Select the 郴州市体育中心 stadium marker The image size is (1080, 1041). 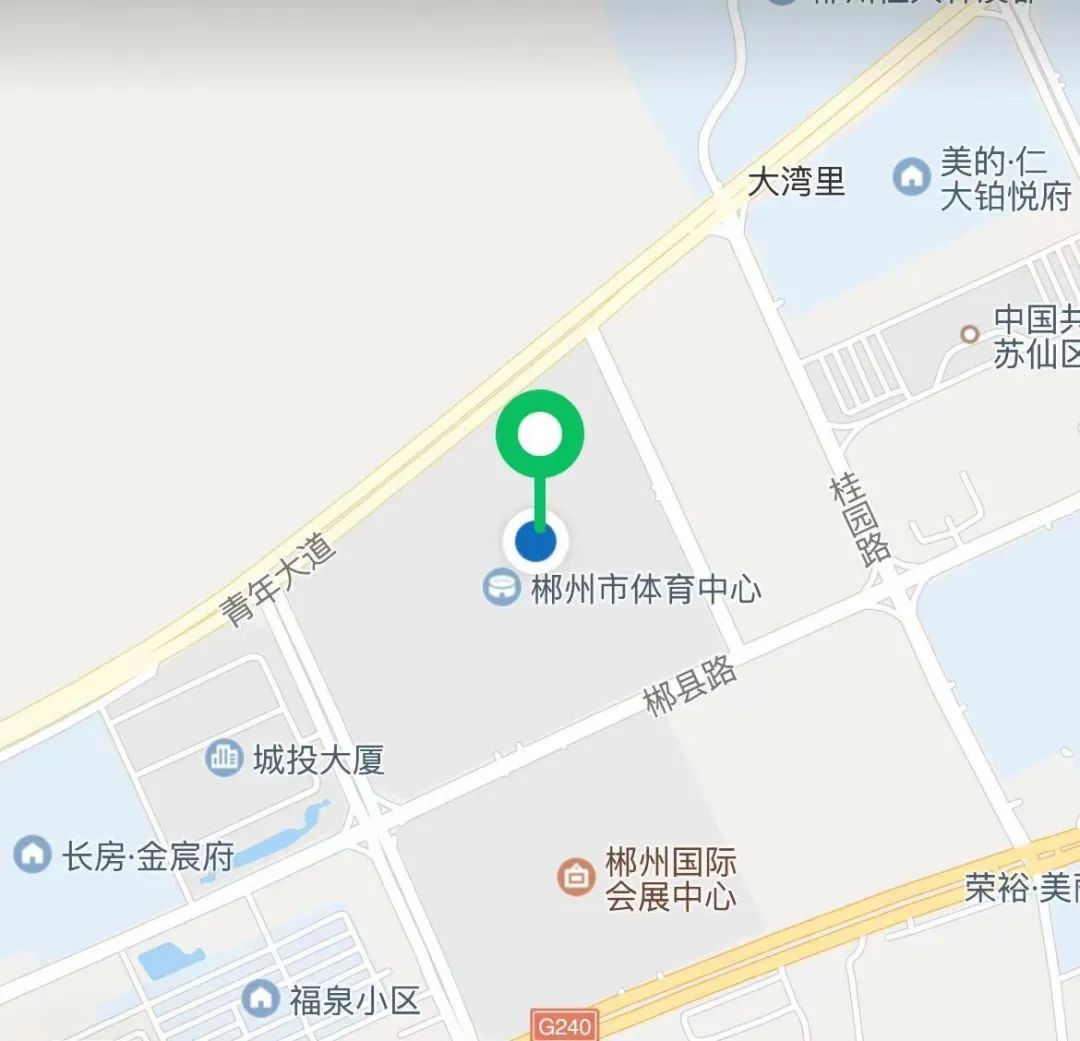click(501, 588)
